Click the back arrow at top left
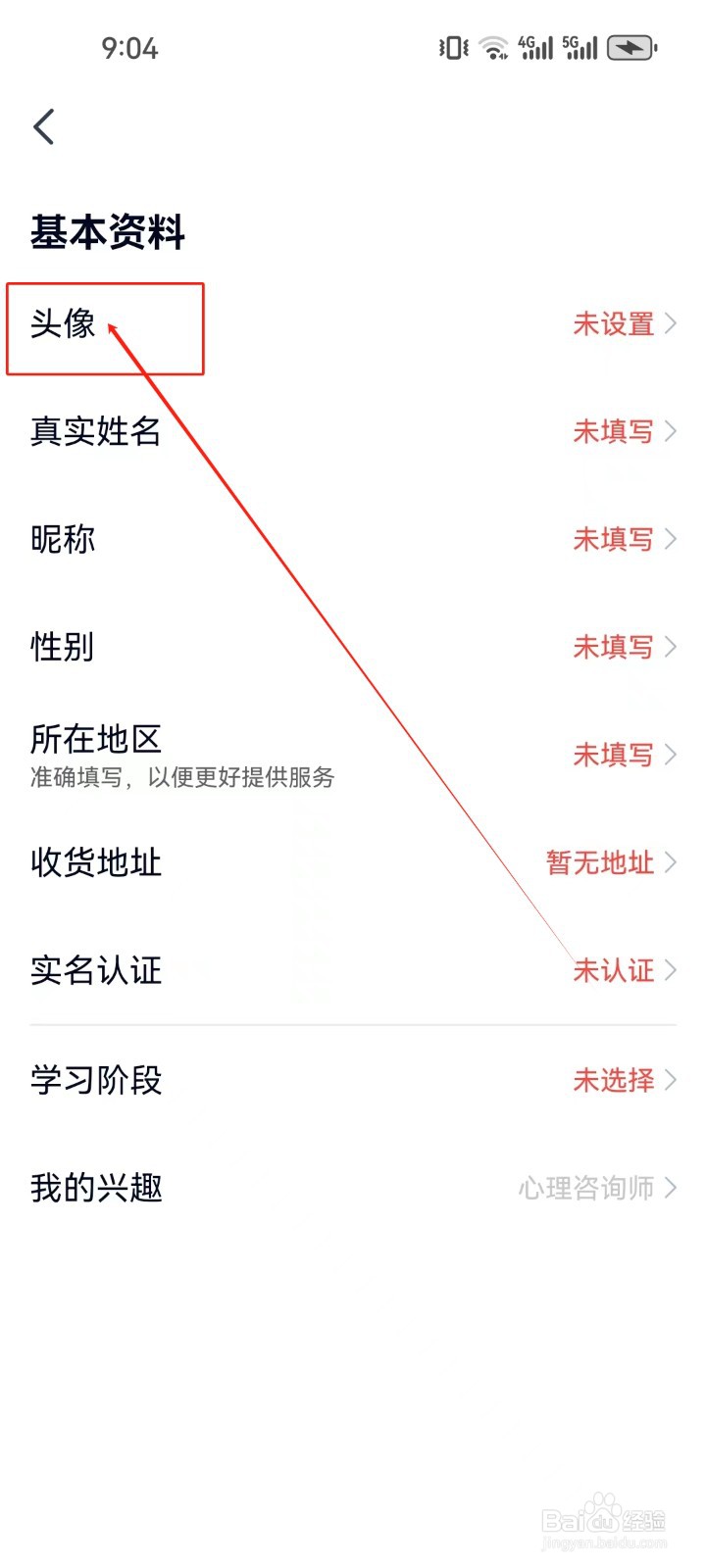This screenshot has width=706, height=1568. [43, 126]
